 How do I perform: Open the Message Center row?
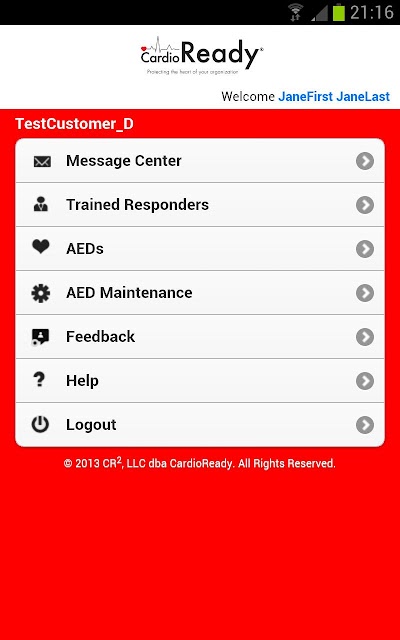200,161
